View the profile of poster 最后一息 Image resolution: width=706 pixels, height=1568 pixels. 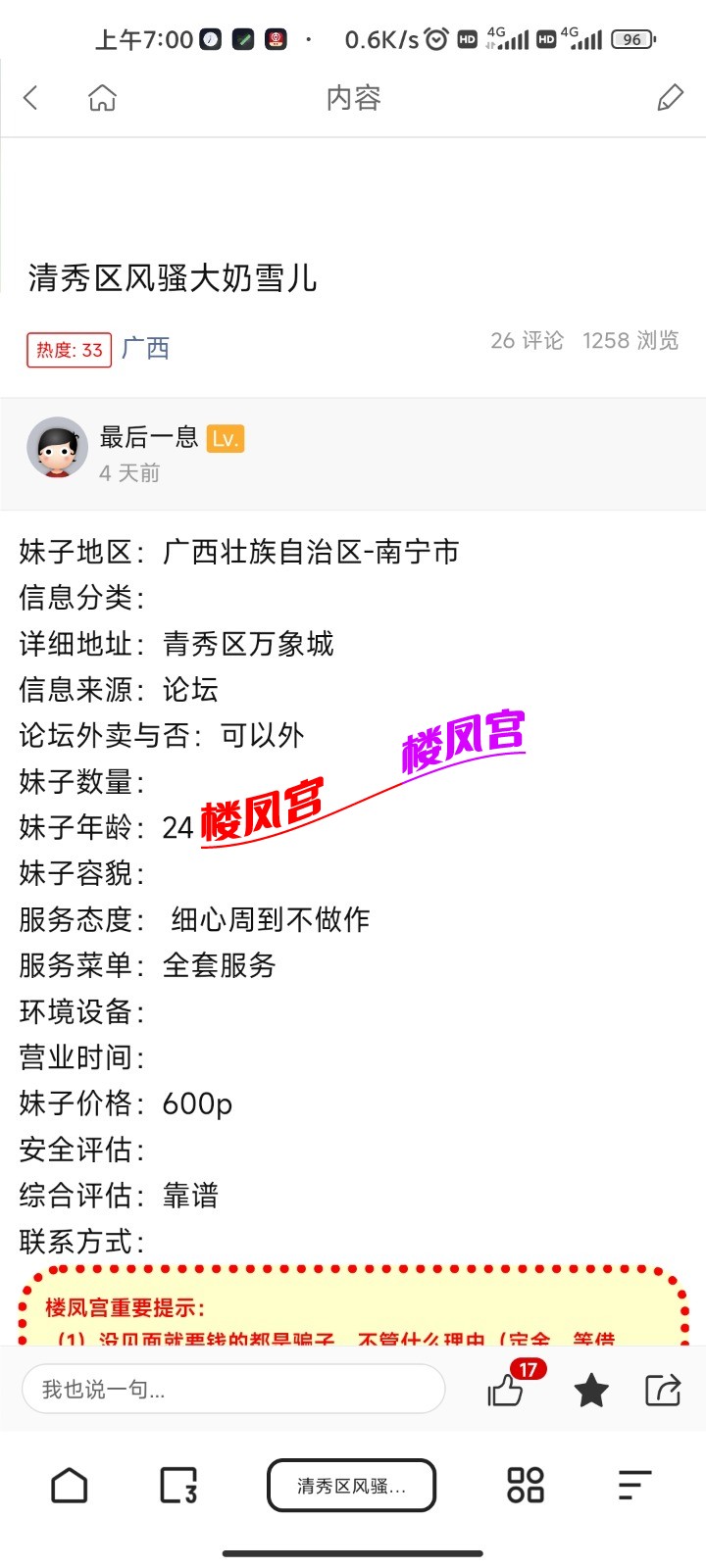pyautogui.click(x=57, y=448)
